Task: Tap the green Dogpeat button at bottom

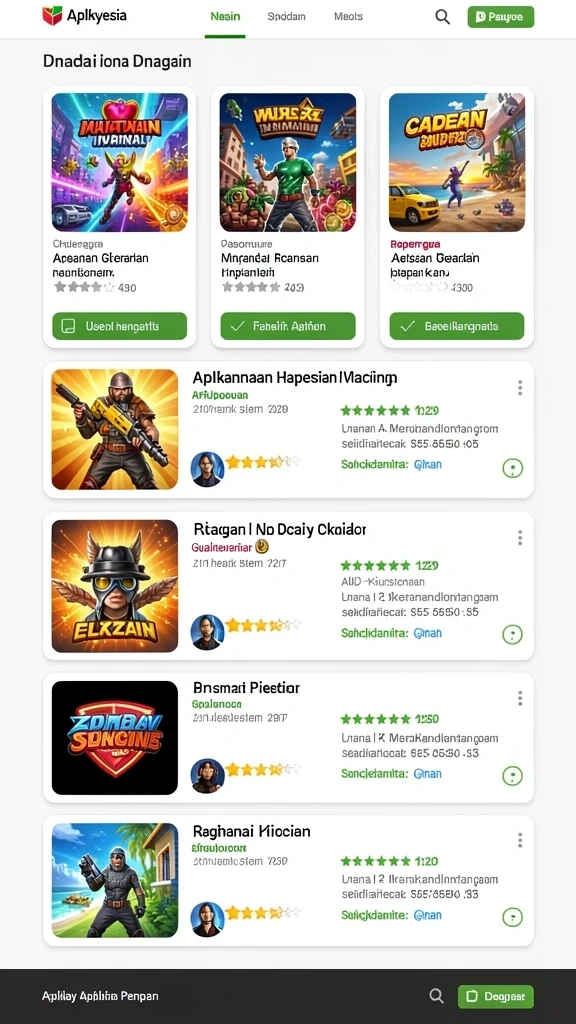Action: coord(496,997)
